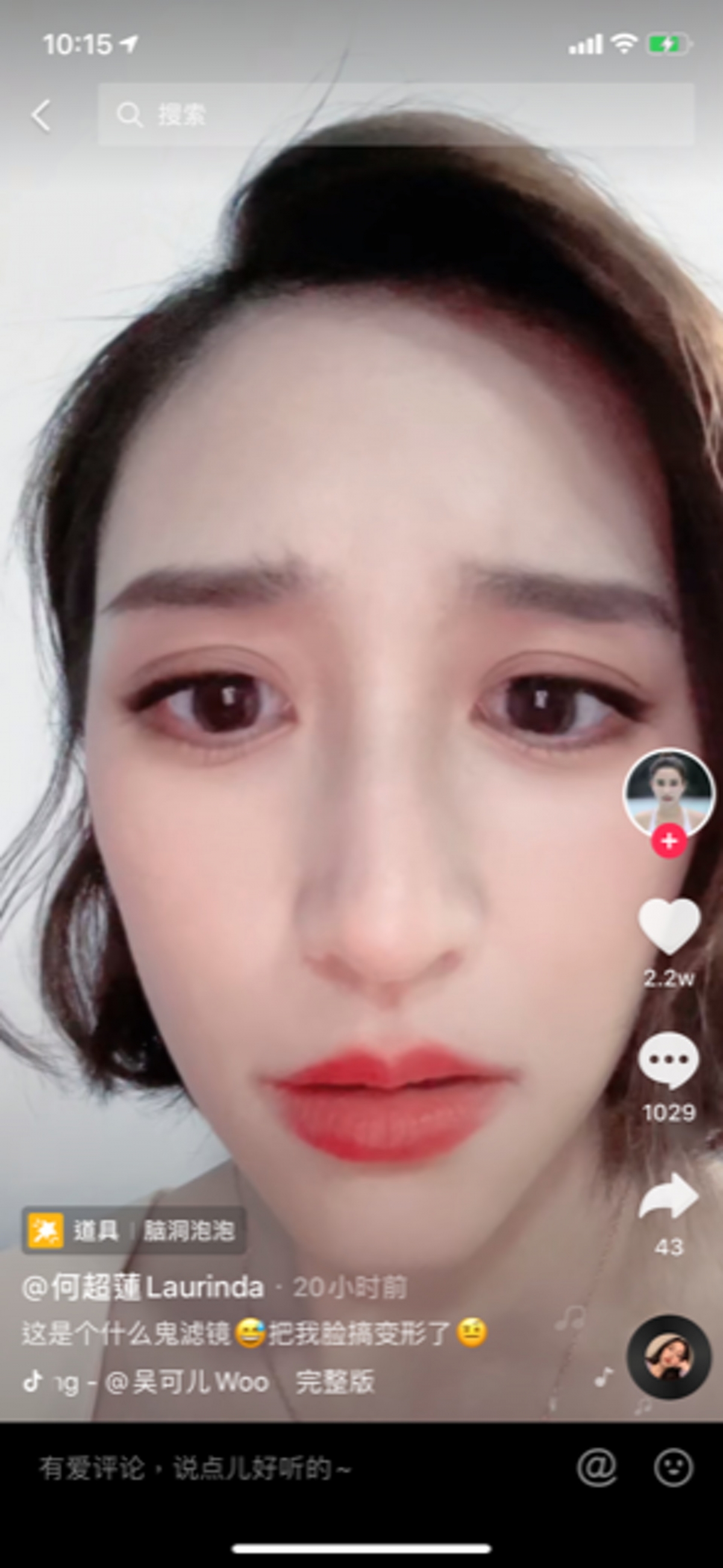Go back with the arrow icon
This screenshot has width=723, height=1568.
[x=42, y=115]
